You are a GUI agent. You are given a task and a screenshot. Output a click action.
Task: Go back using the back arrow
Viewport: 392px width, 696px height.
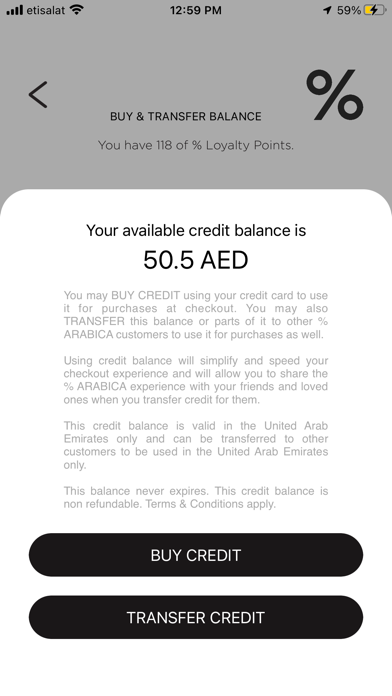click(38, 95)
